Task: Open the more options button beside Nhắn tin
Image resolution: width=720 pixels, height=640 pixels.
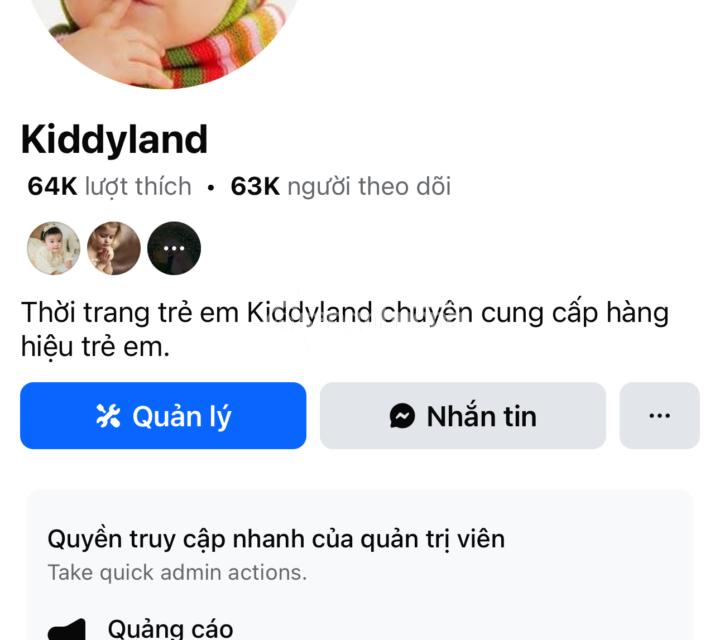Action: (x=659, y=416)
